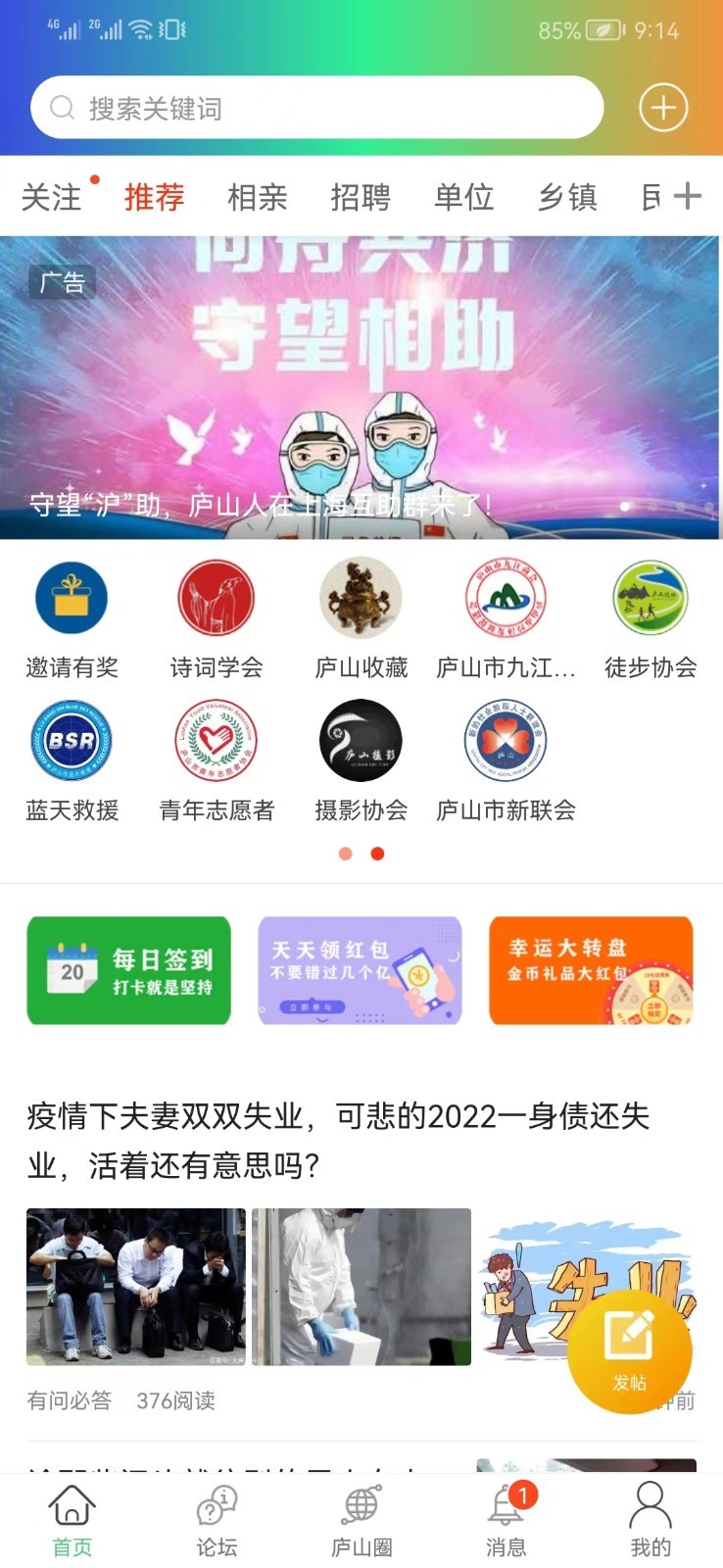Open the plus icon to manage tabs
Screen dimensions: 723x1568
[x=688, y=196]
